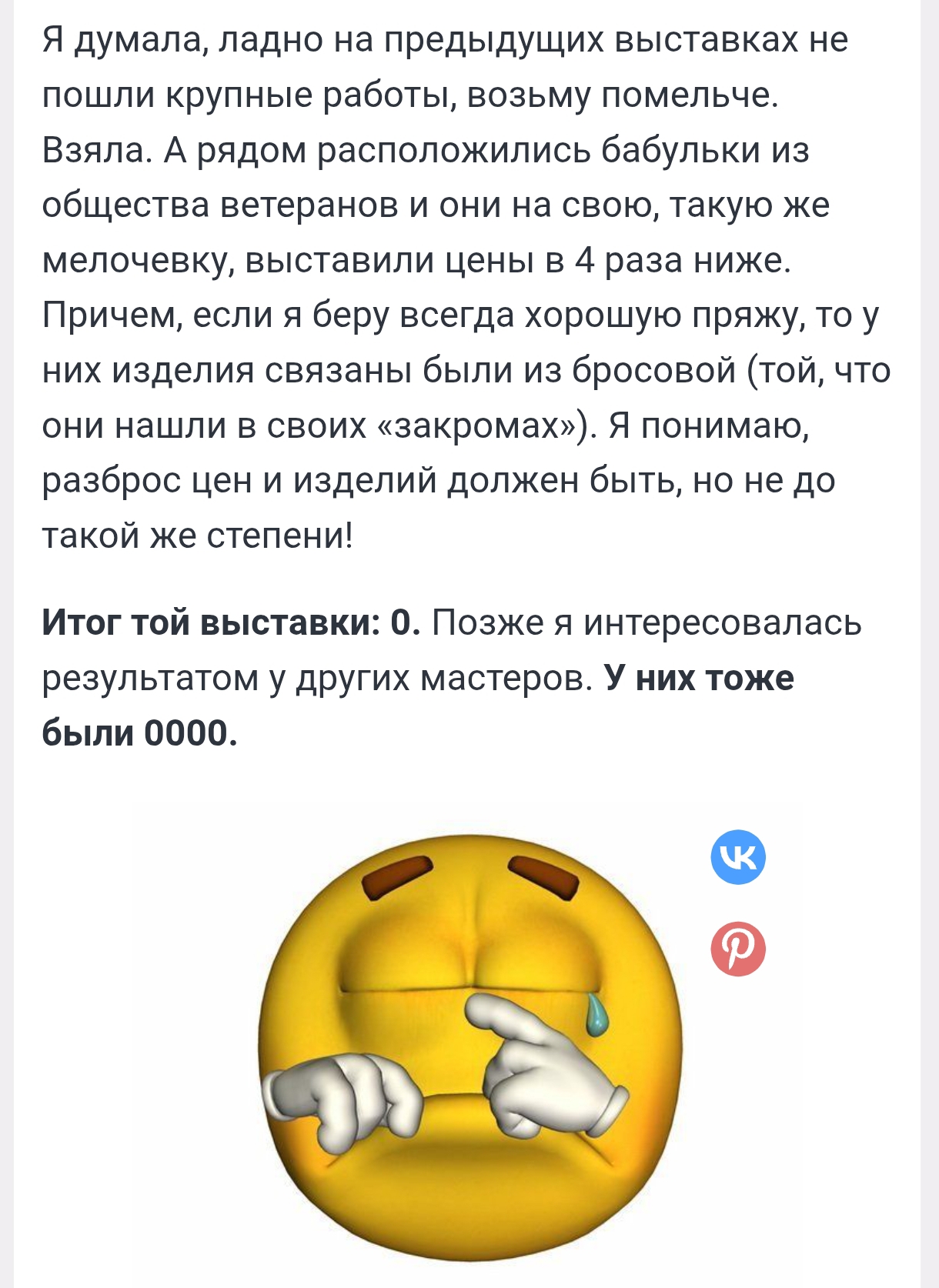
Task: Share the emoji image to VK
Action: tap(737, 857)
